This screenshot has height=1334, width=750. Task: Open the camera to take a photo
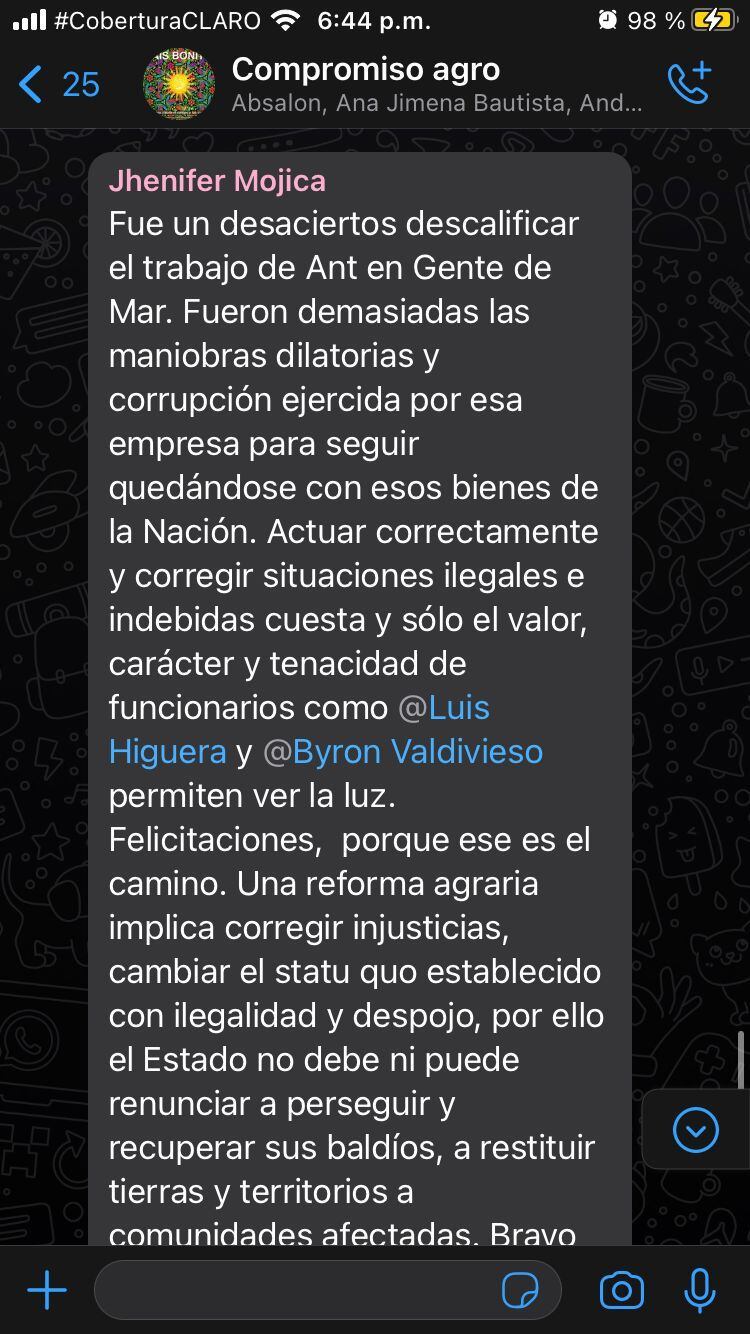pyautogui.click(x=621, y=1291)
